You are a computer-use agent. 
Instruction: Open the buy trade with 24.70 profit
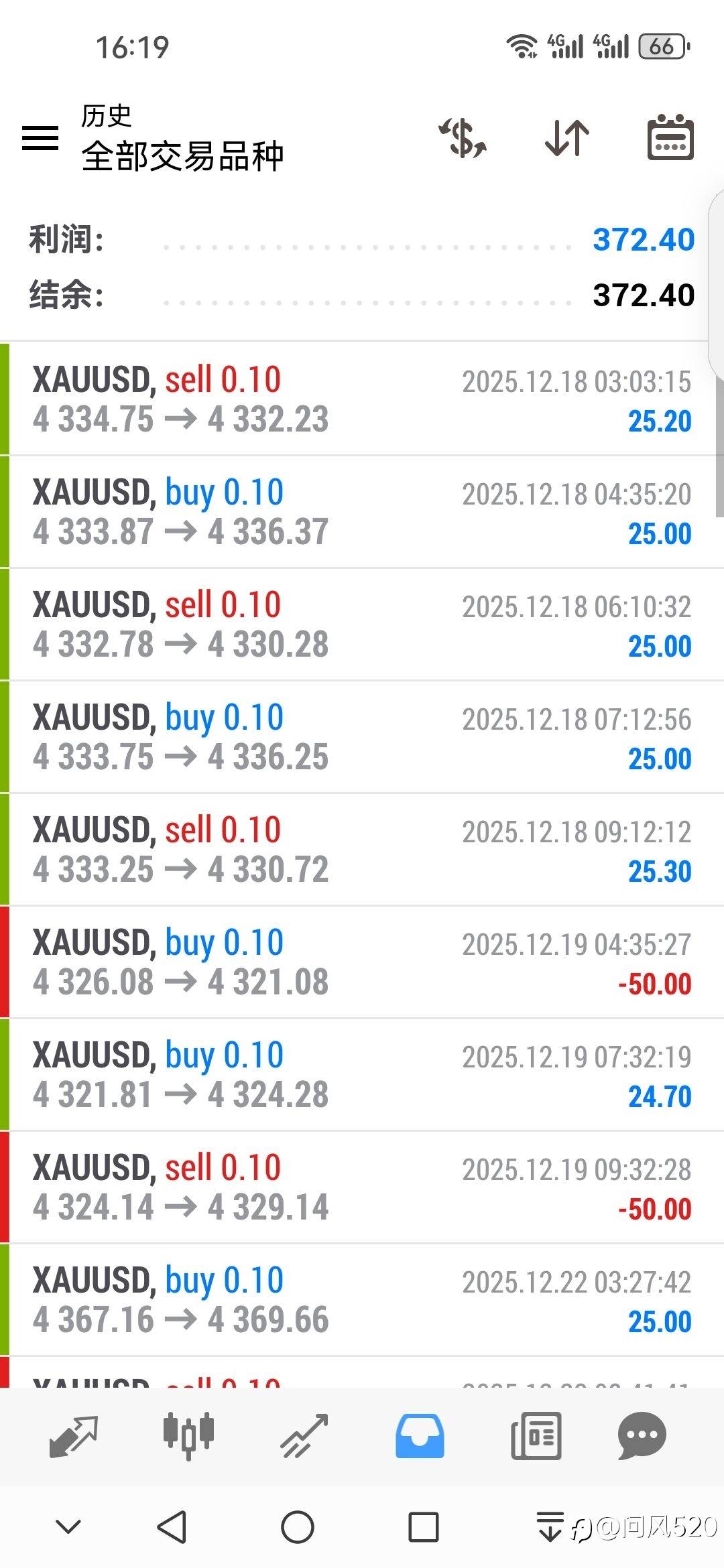click(x=362, y=1075)
